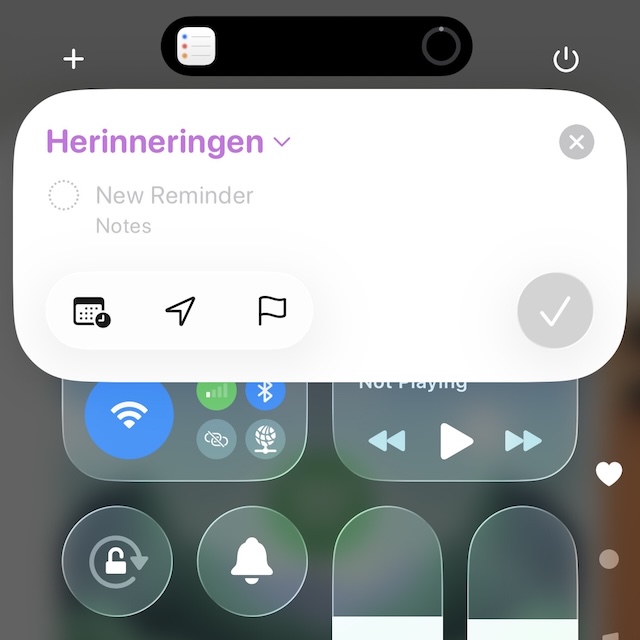This screenshot has height=640, width=640.
Task: Skip to the next track
Action: 522,440
